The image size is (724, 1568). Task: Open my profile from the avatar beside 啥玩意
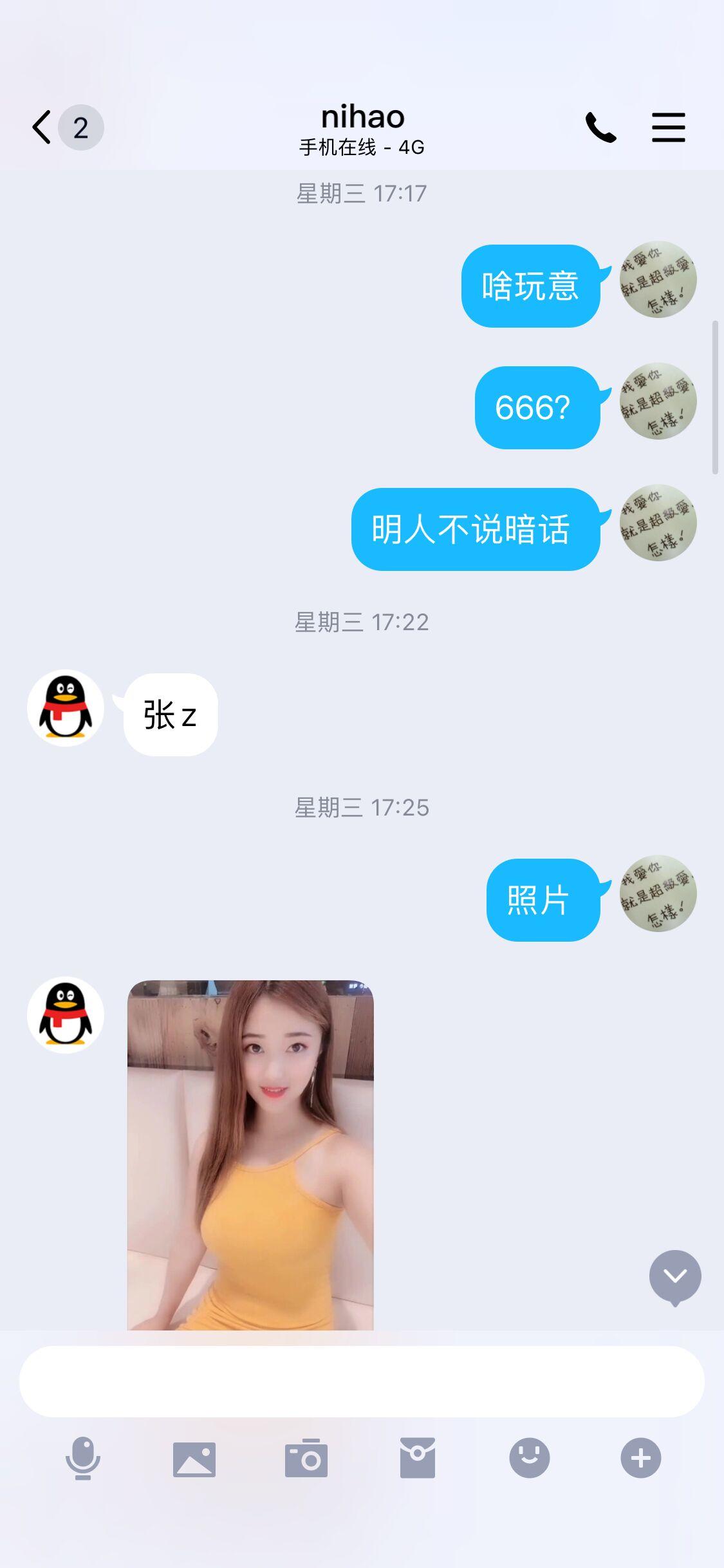[x=658, y=280]
